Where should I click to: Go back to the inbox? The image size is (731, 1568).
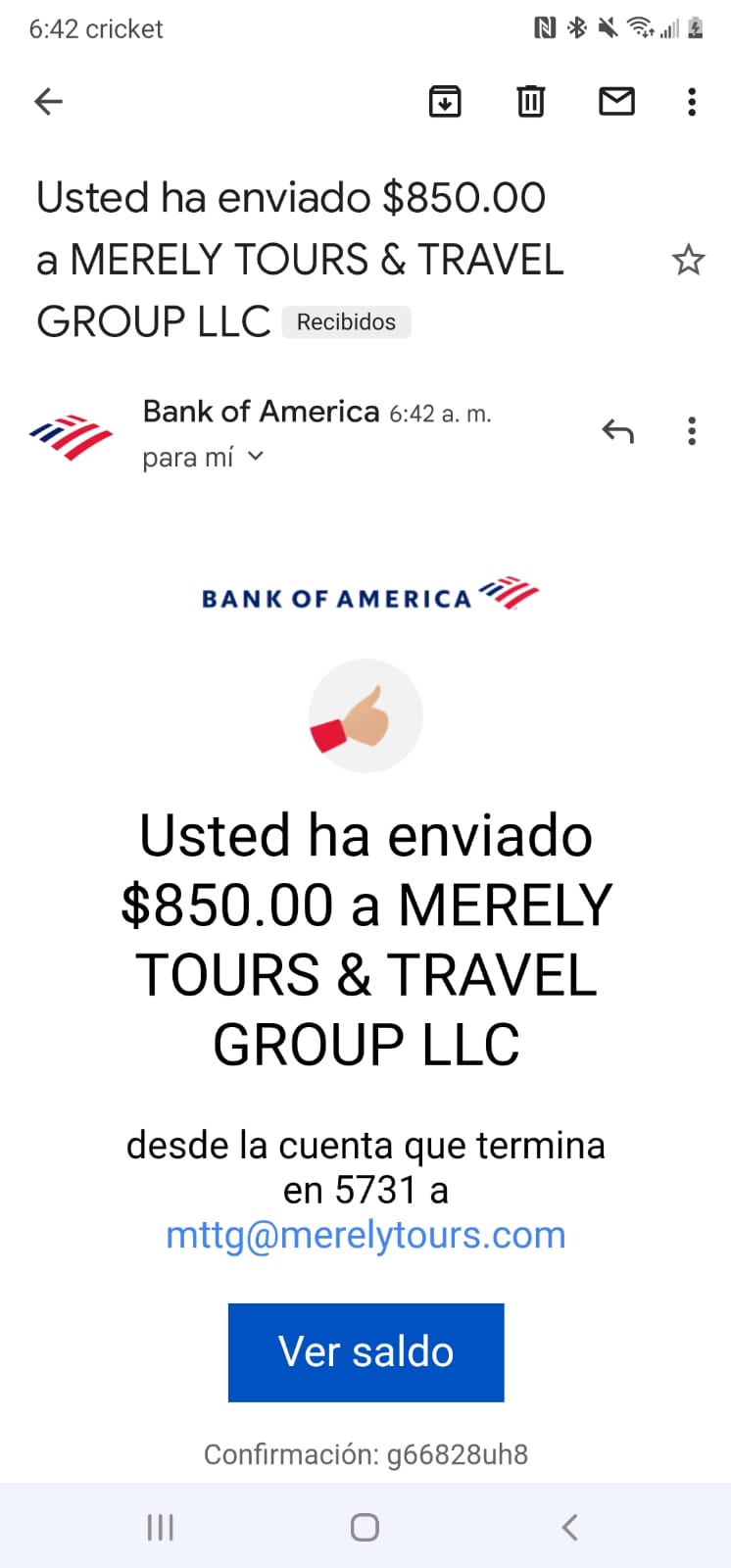pos(48,101)
